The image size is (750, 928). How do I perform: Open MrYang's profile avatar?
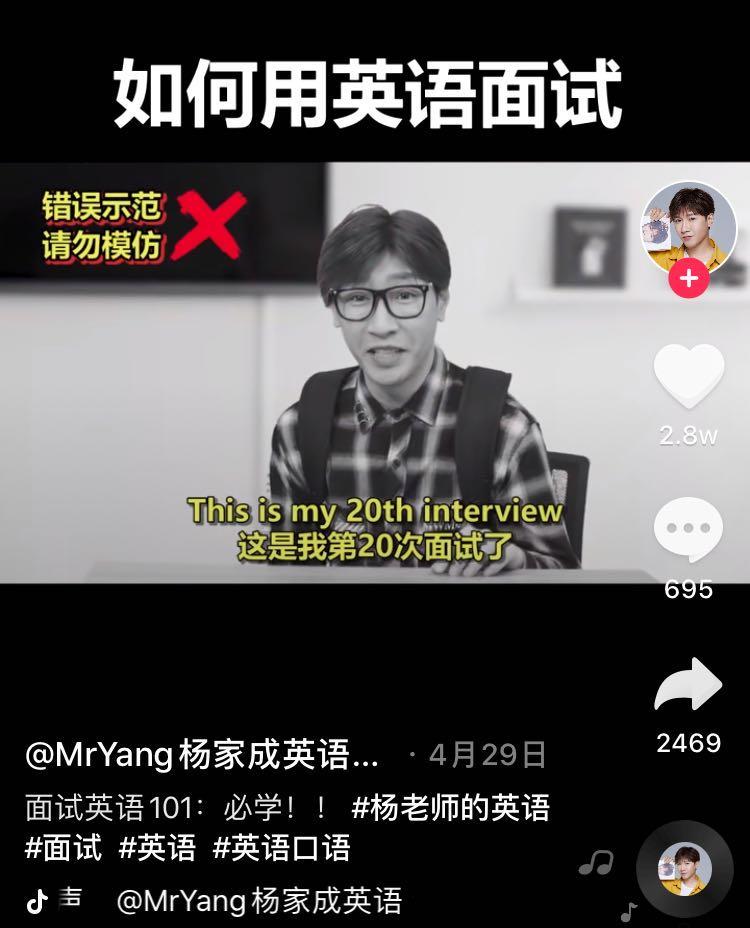point(688,228)
